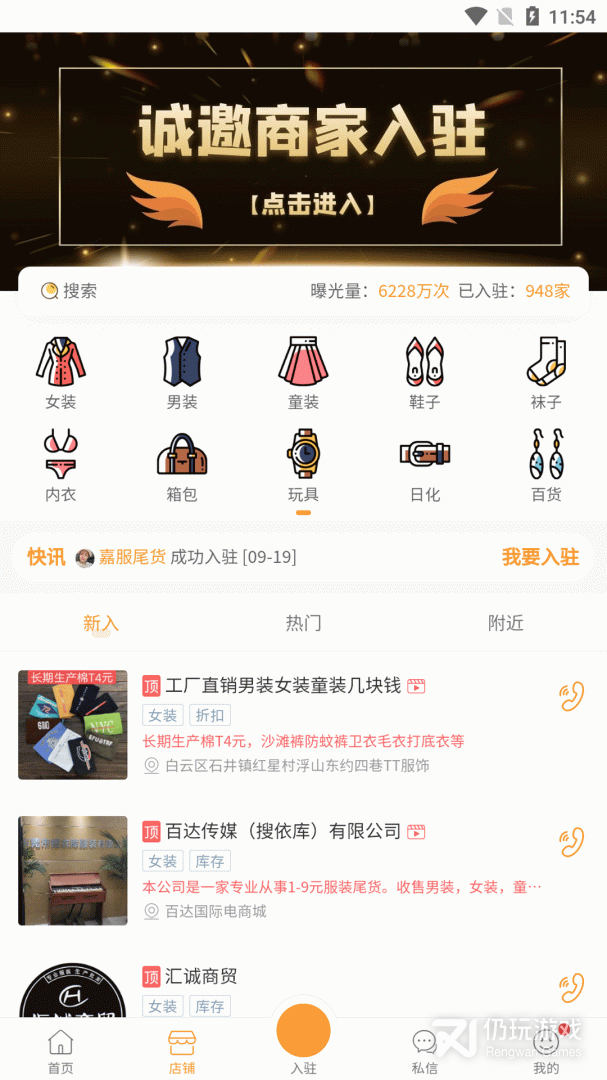Open the 私信 messages tab
The width and height of the screenshot is (607, 1080).
point(424,1051)
